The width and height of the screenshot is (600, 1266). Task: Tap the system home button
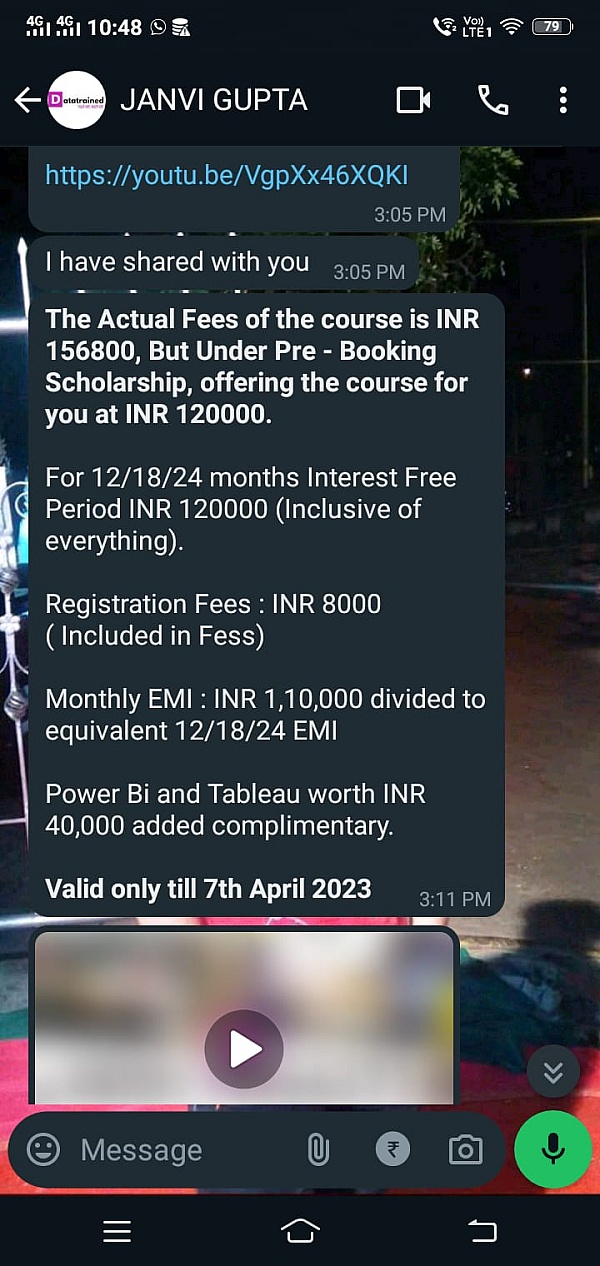point(300,1232)
